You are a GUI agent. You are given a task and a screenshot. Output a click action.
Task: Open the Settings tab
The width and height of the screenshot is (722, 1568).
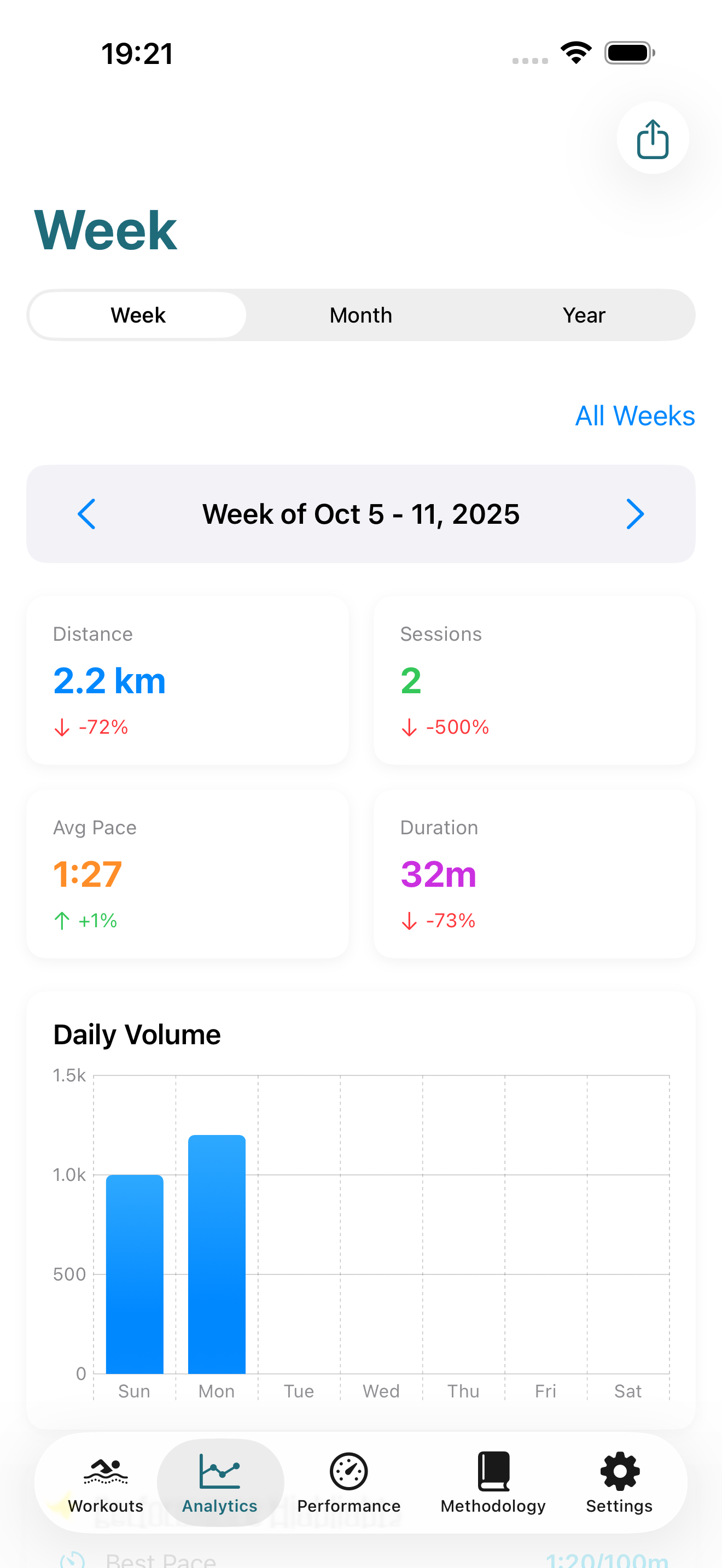[619, 1483]
